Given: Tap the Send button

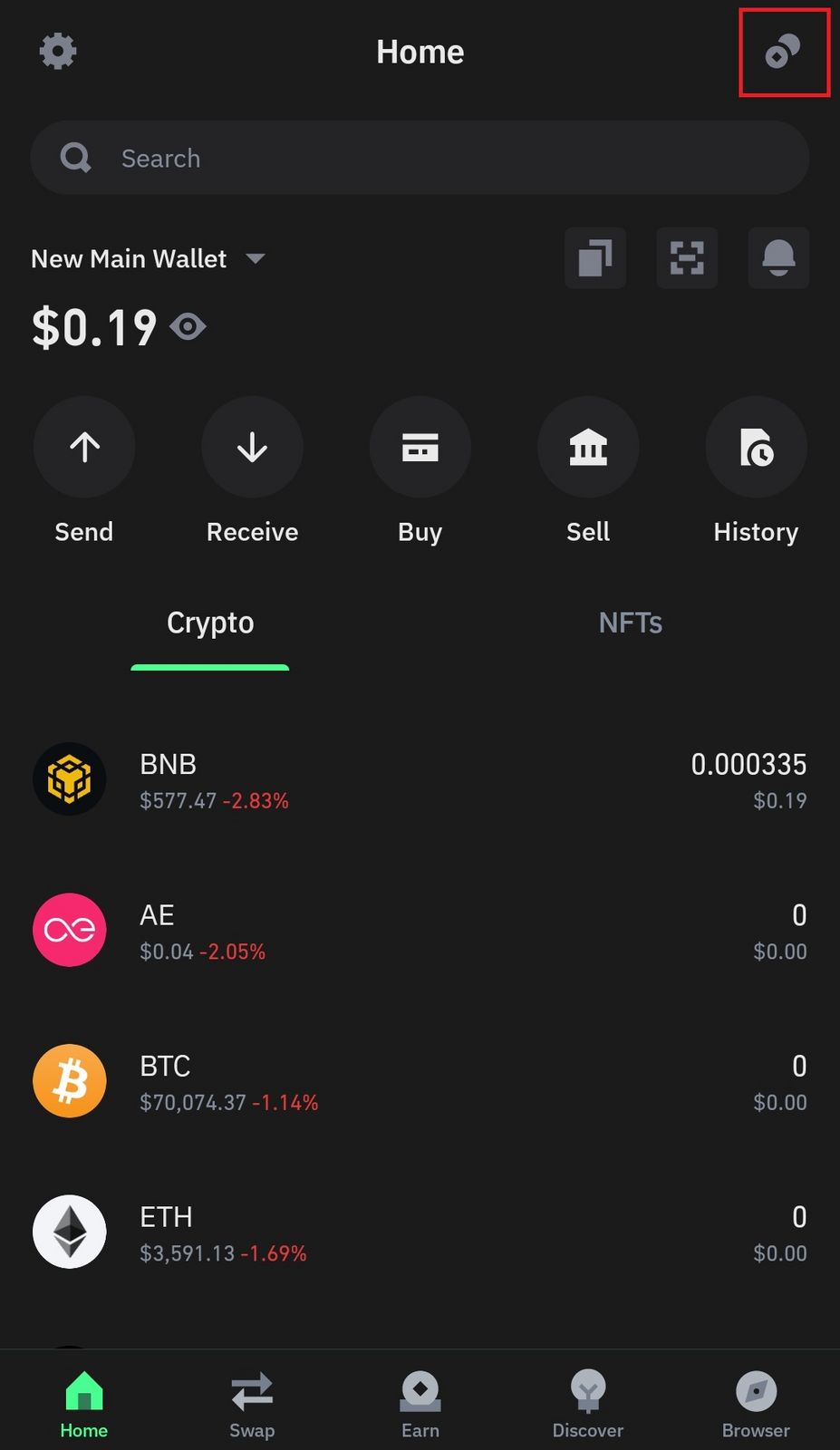Looking at the screenshot, I should coord(84,448).
